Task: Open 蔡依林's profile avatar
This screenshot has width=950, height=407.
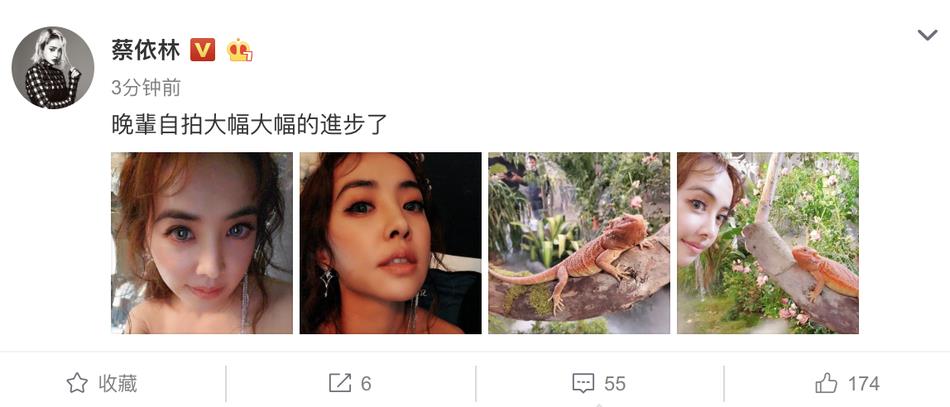Action: [52, 67]
